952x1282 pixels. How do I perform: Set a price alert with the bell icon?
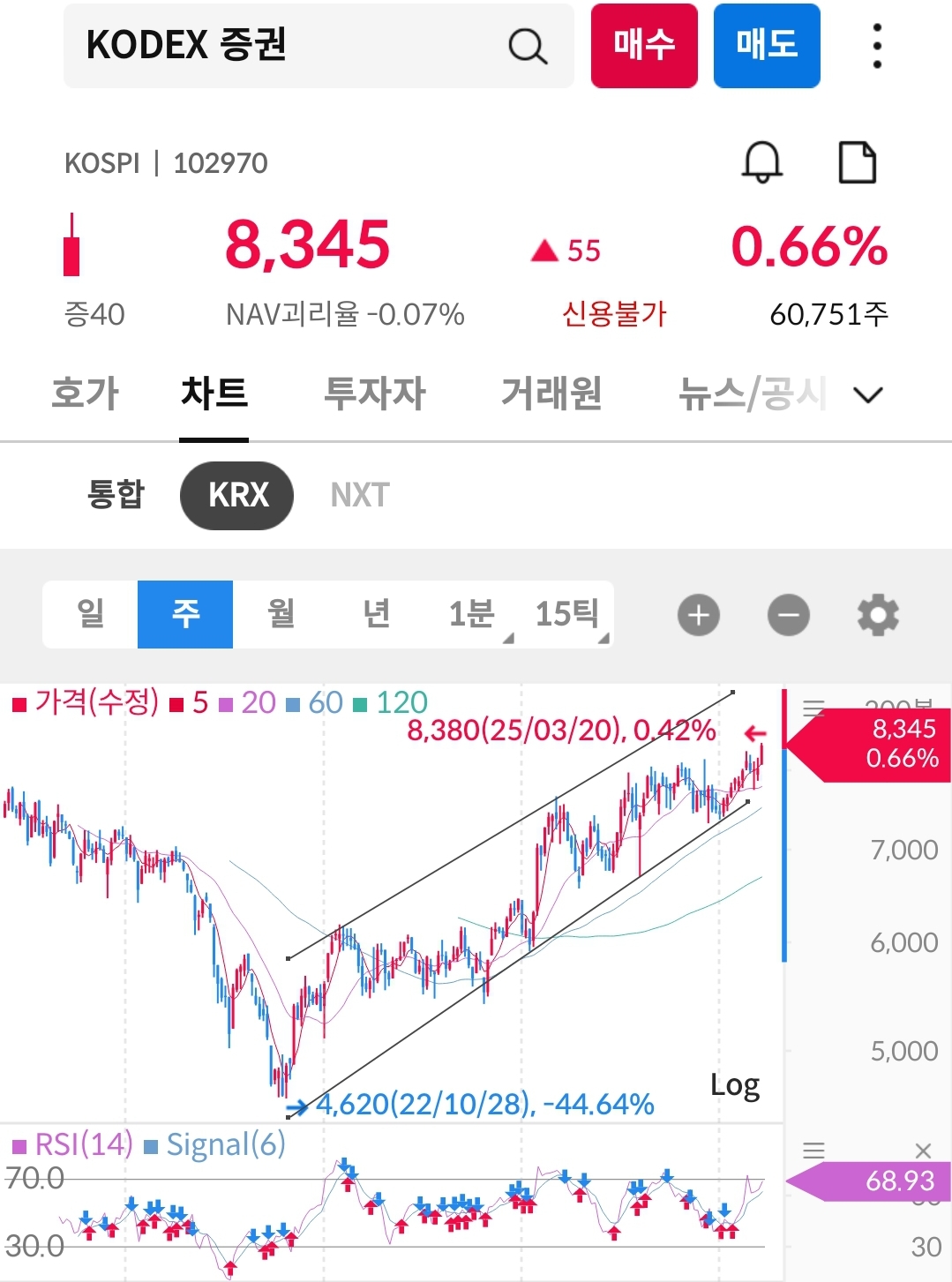[x=761, y=162]
